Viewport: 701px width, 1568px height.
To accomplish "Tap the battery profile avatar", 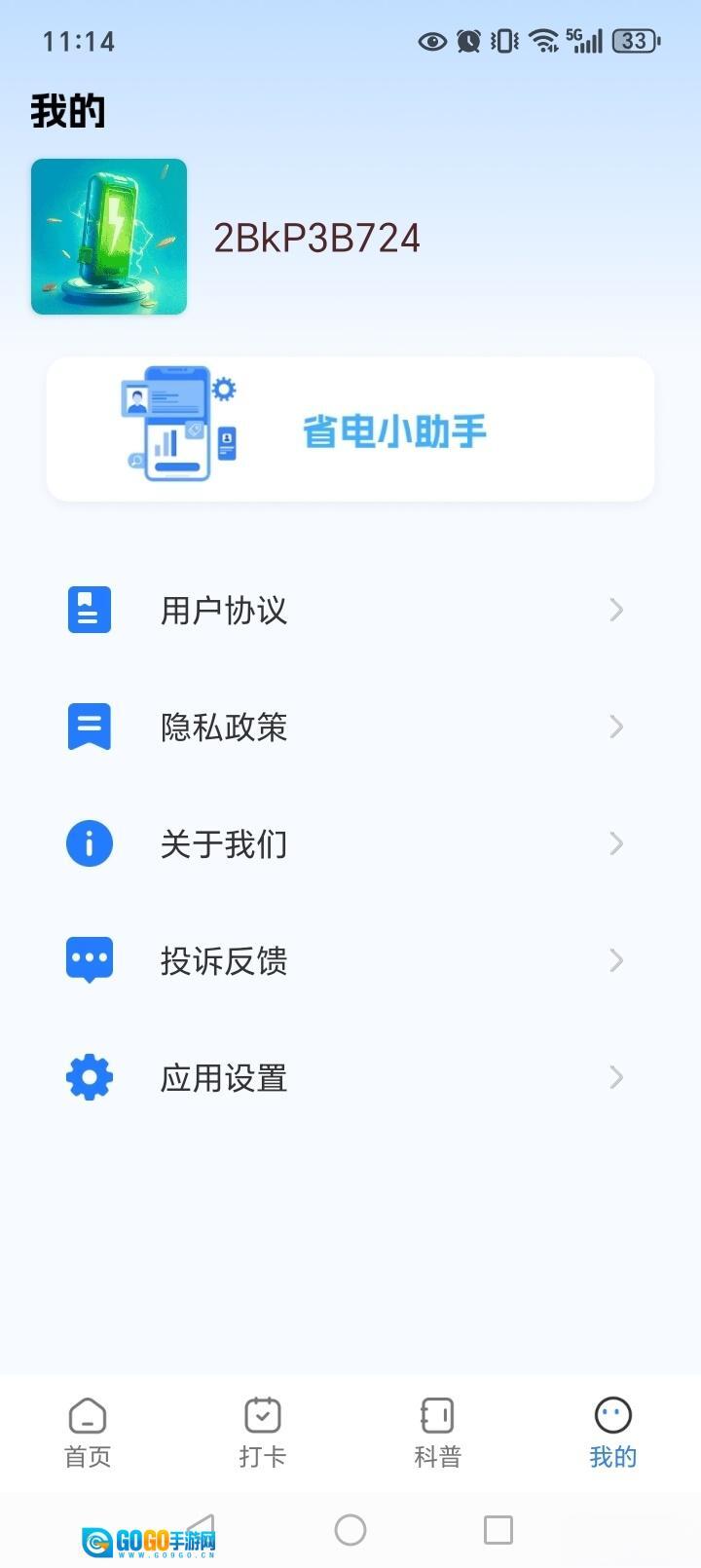I will pos(109,237).
